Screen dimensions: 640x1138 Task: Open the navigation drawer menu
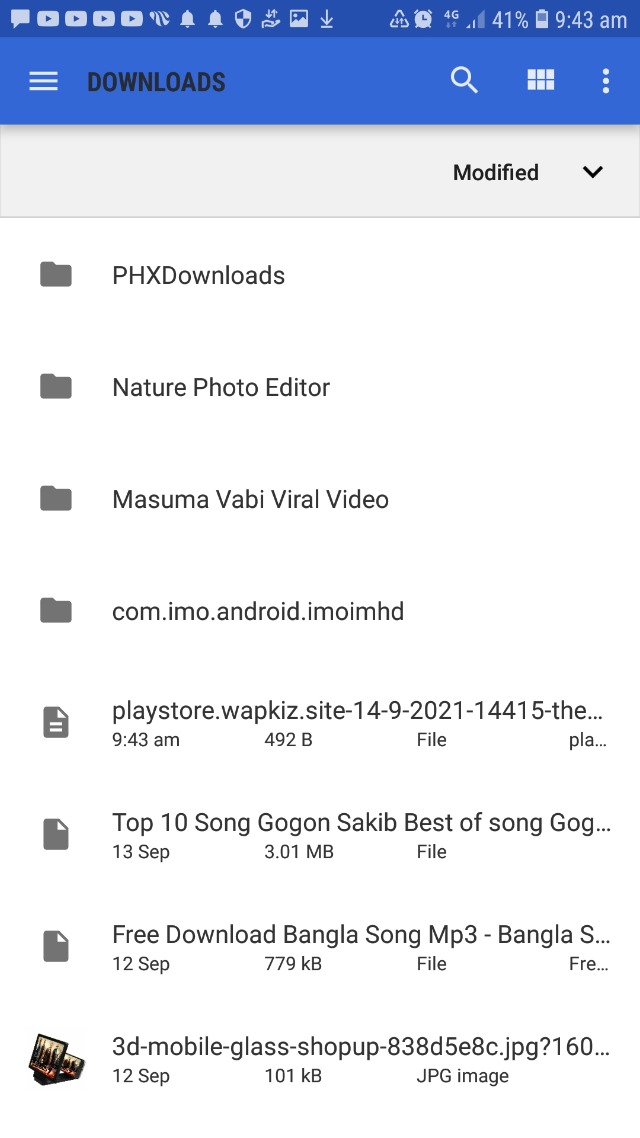43,82
